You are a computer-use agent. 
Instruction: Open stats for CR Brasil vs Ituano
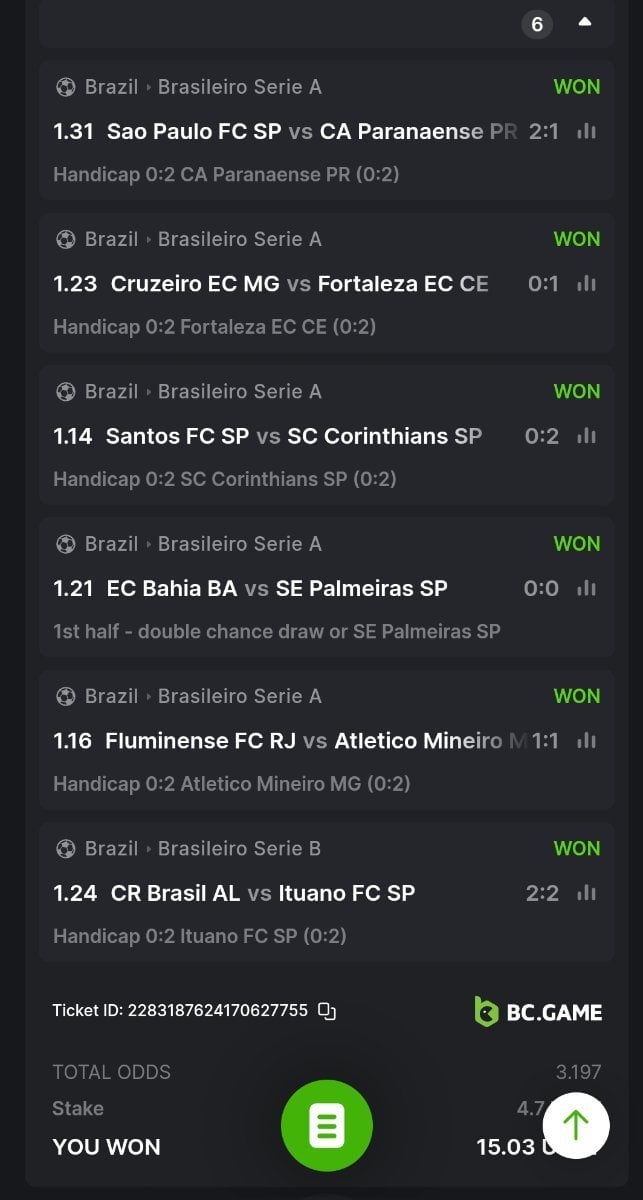coord(587,893)
